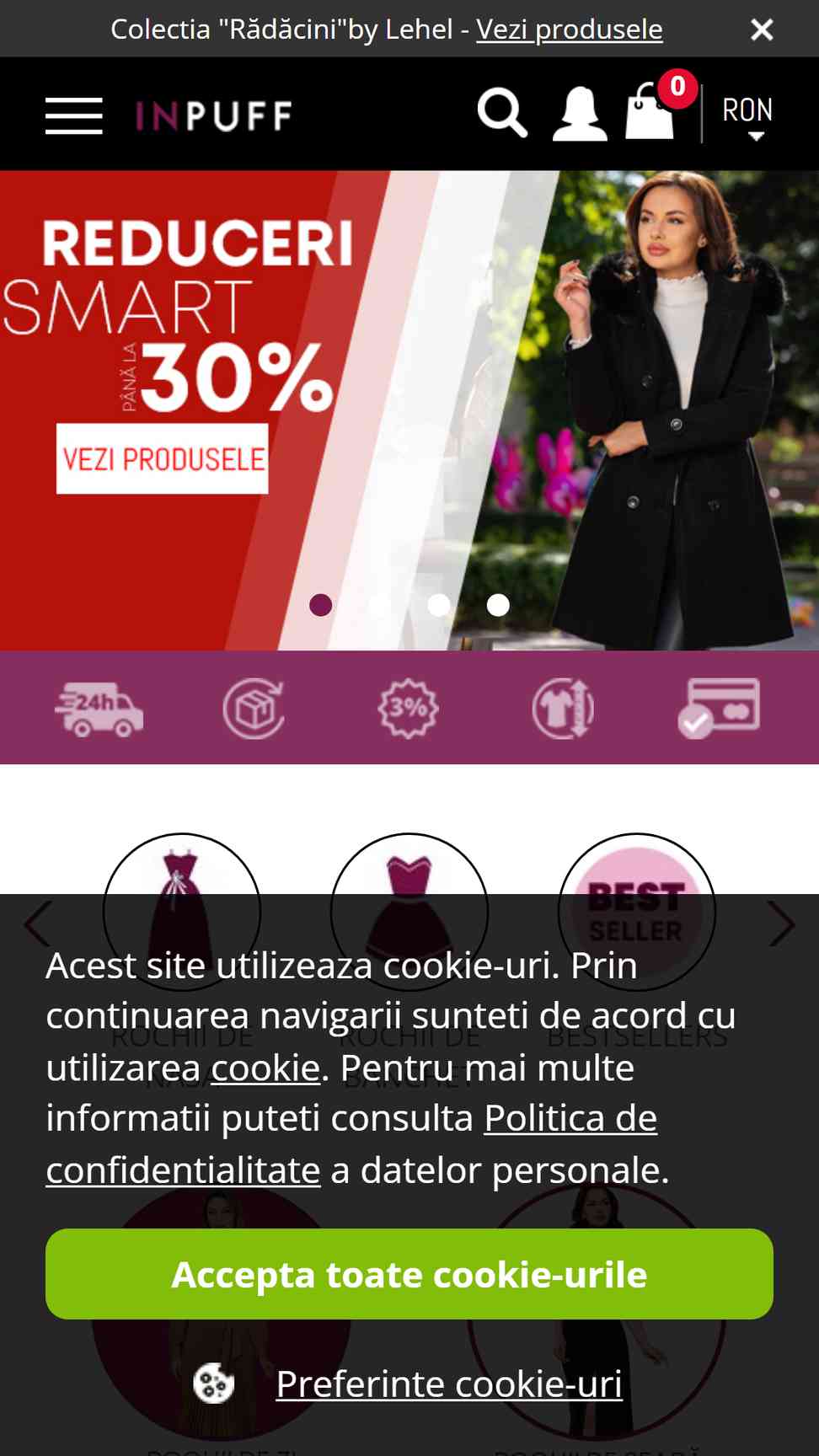819x1456 pixels.
Task: Tap the 24h delivery truck icon
Action: click(x=99, y=709)
